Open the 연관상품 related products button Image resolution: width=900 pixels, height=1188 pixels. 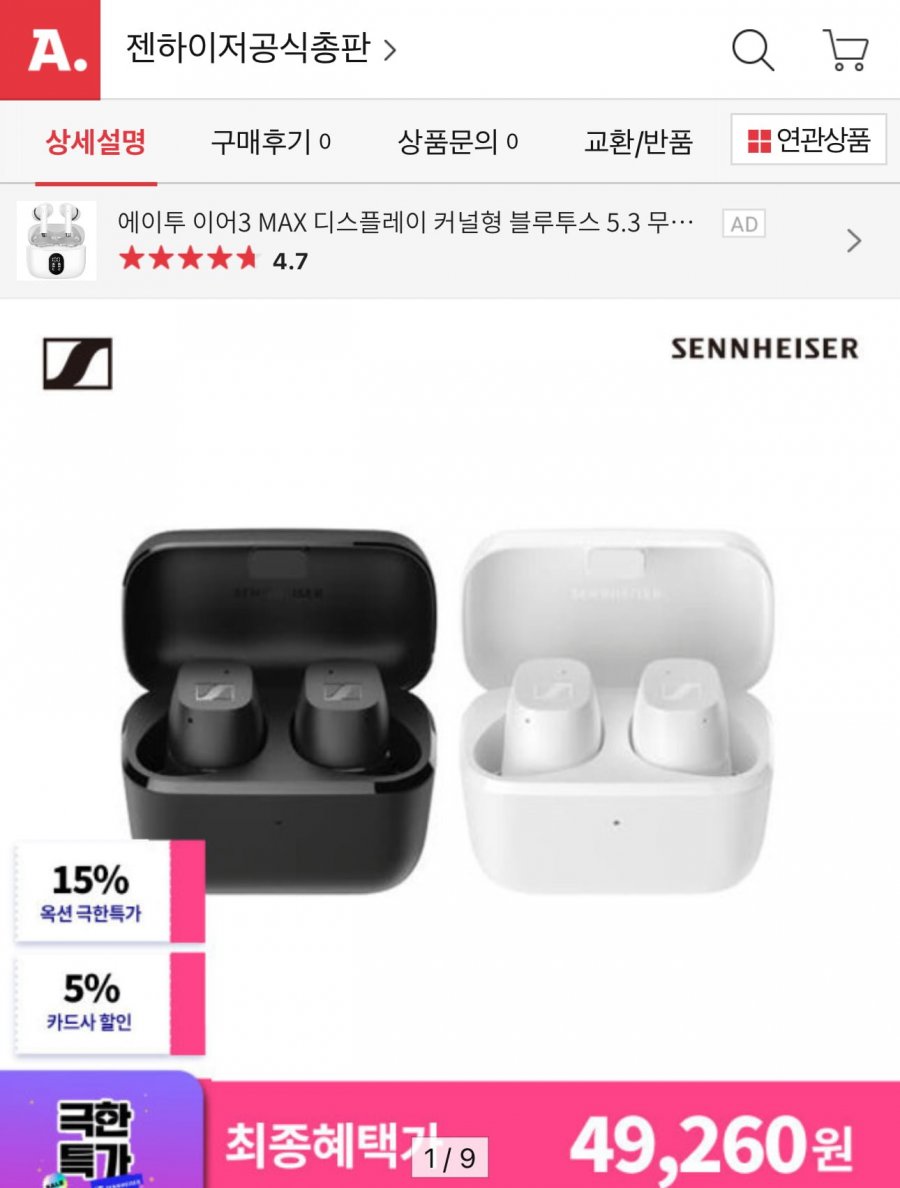(x=809, y=140)
